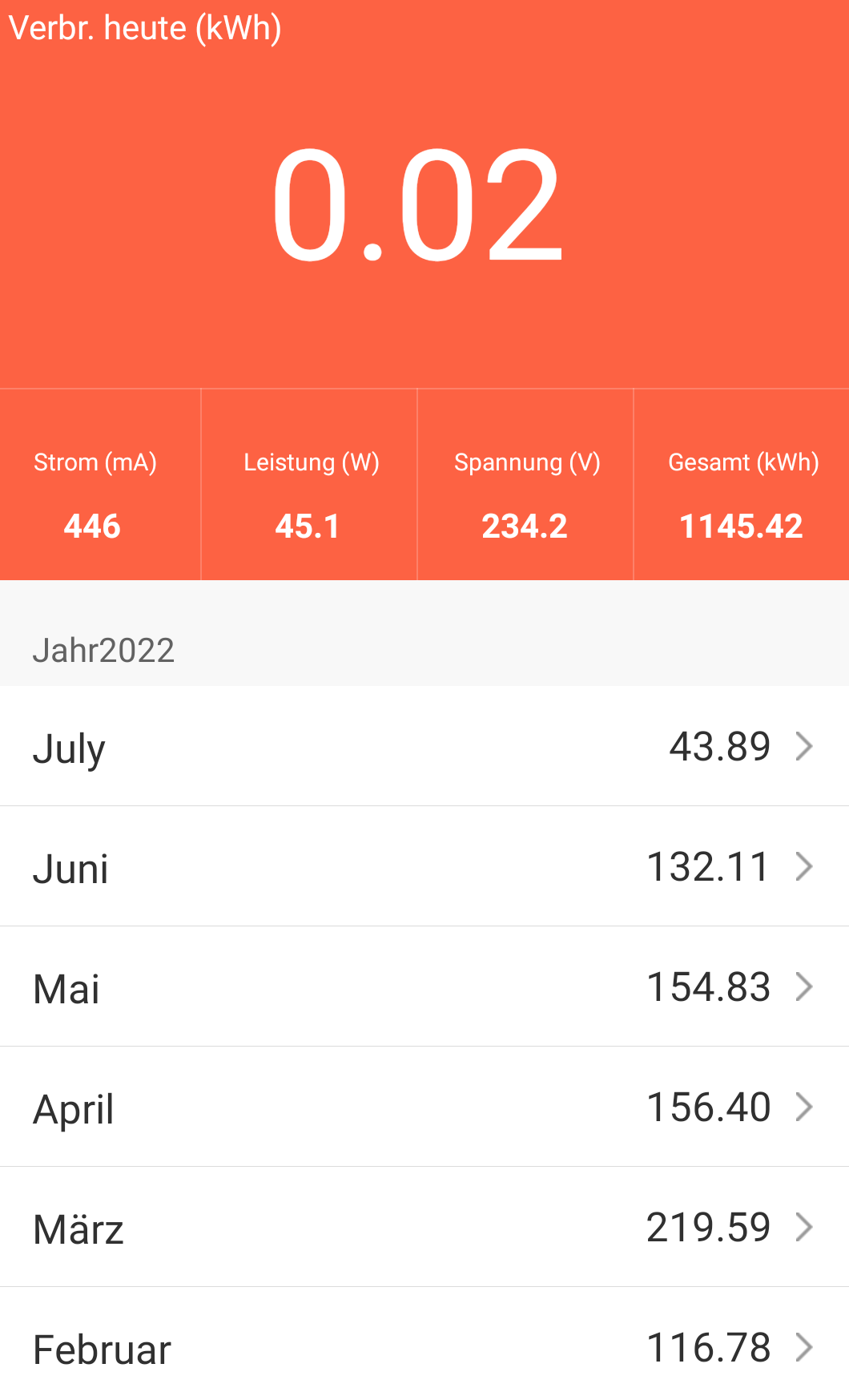Open July consumption details
The image size is (849, 1400).
tap(424, 747)
